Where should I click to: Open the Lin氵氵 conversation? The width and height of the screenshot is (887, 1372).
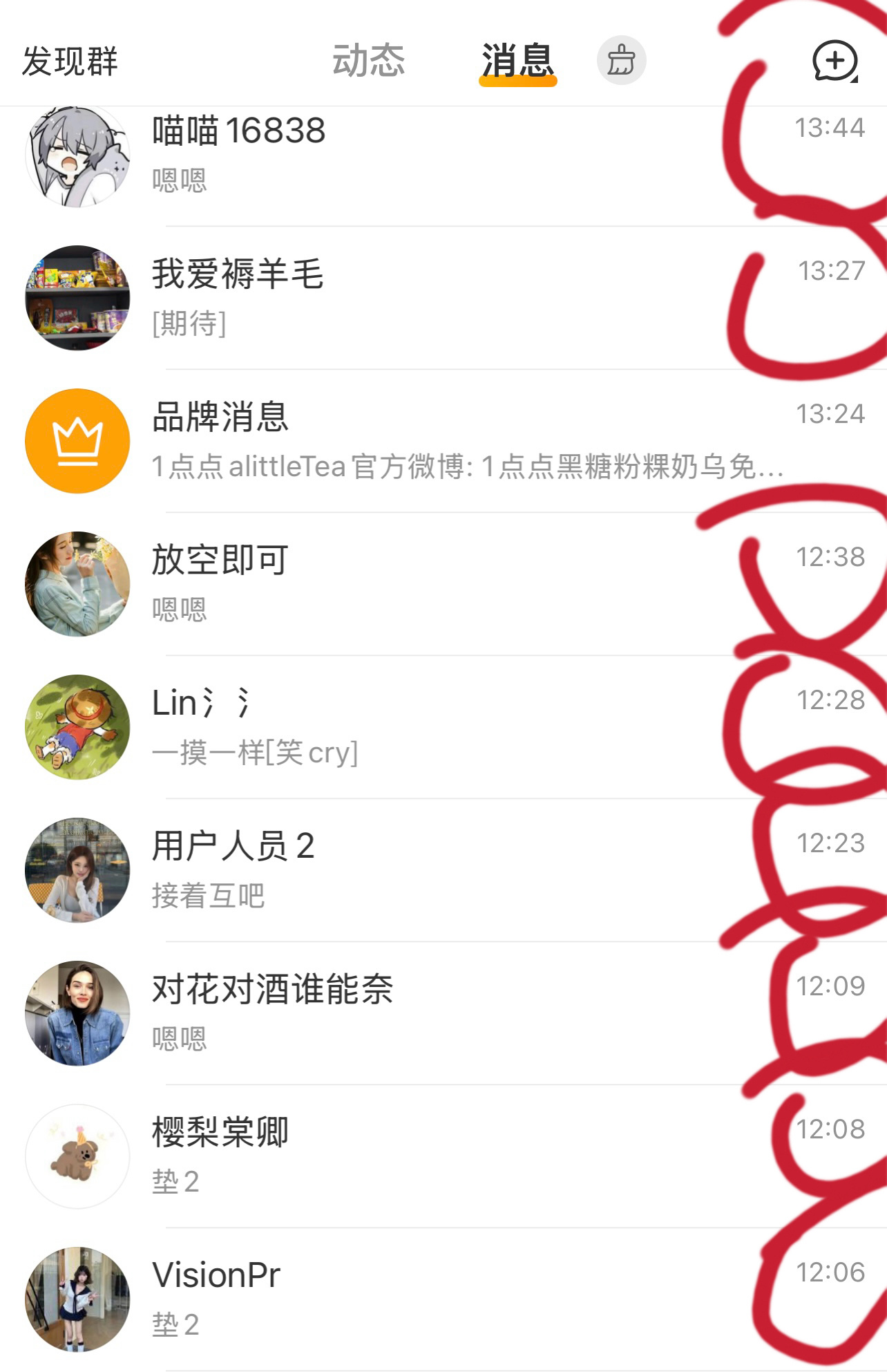pyautogui.click(x=414, y=726)
